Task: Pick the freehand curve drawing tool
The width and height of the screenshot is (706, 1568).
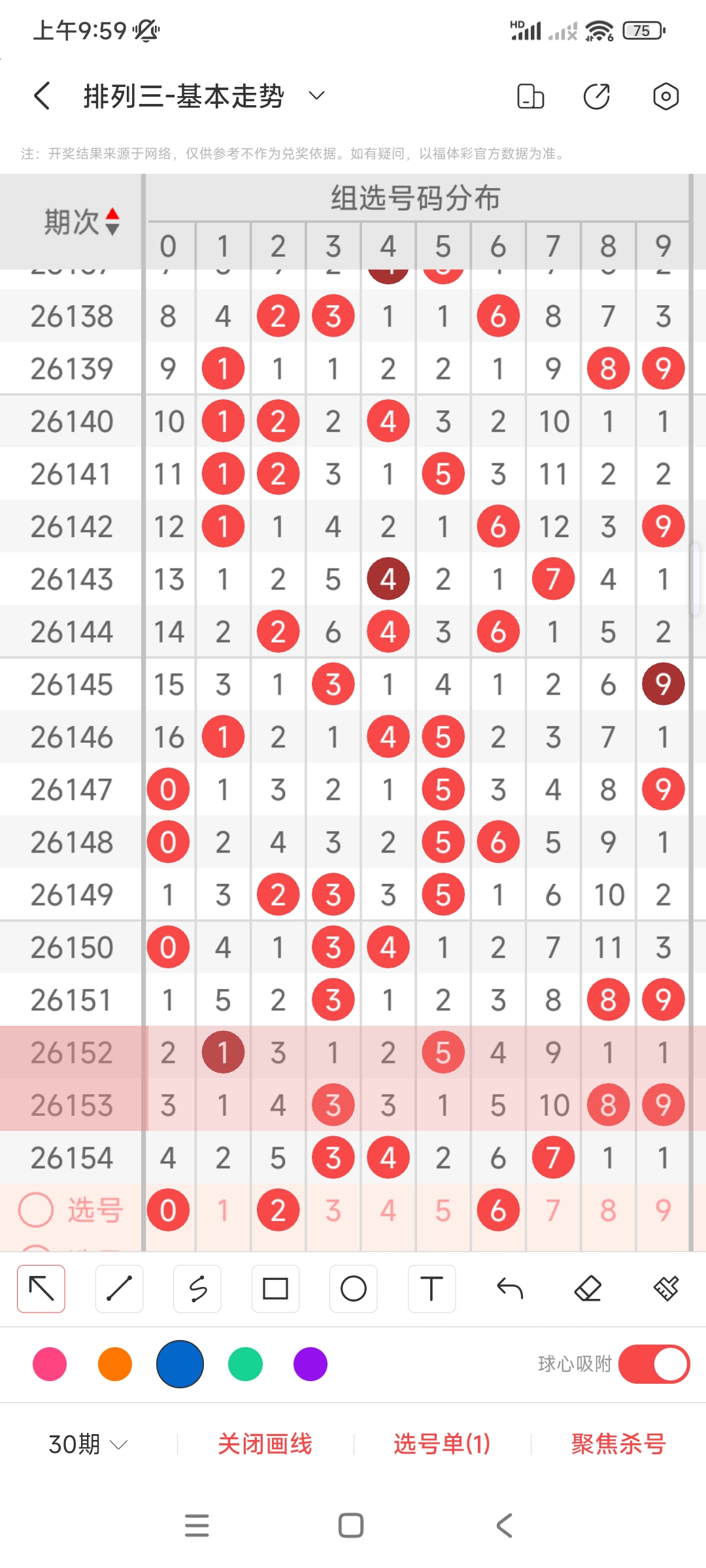Action: coord(197,1289)
